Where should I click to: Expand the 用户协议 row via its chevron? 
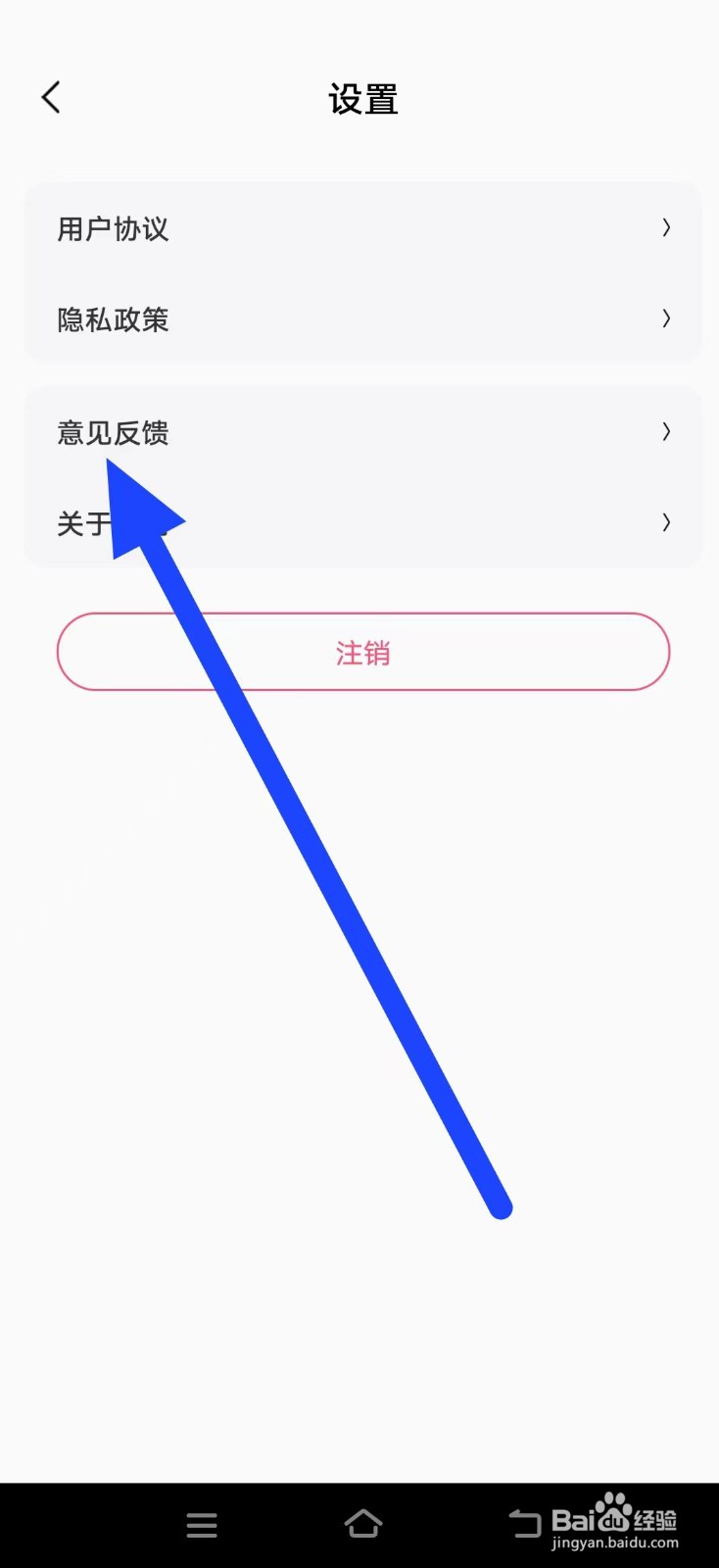[666, 228]
